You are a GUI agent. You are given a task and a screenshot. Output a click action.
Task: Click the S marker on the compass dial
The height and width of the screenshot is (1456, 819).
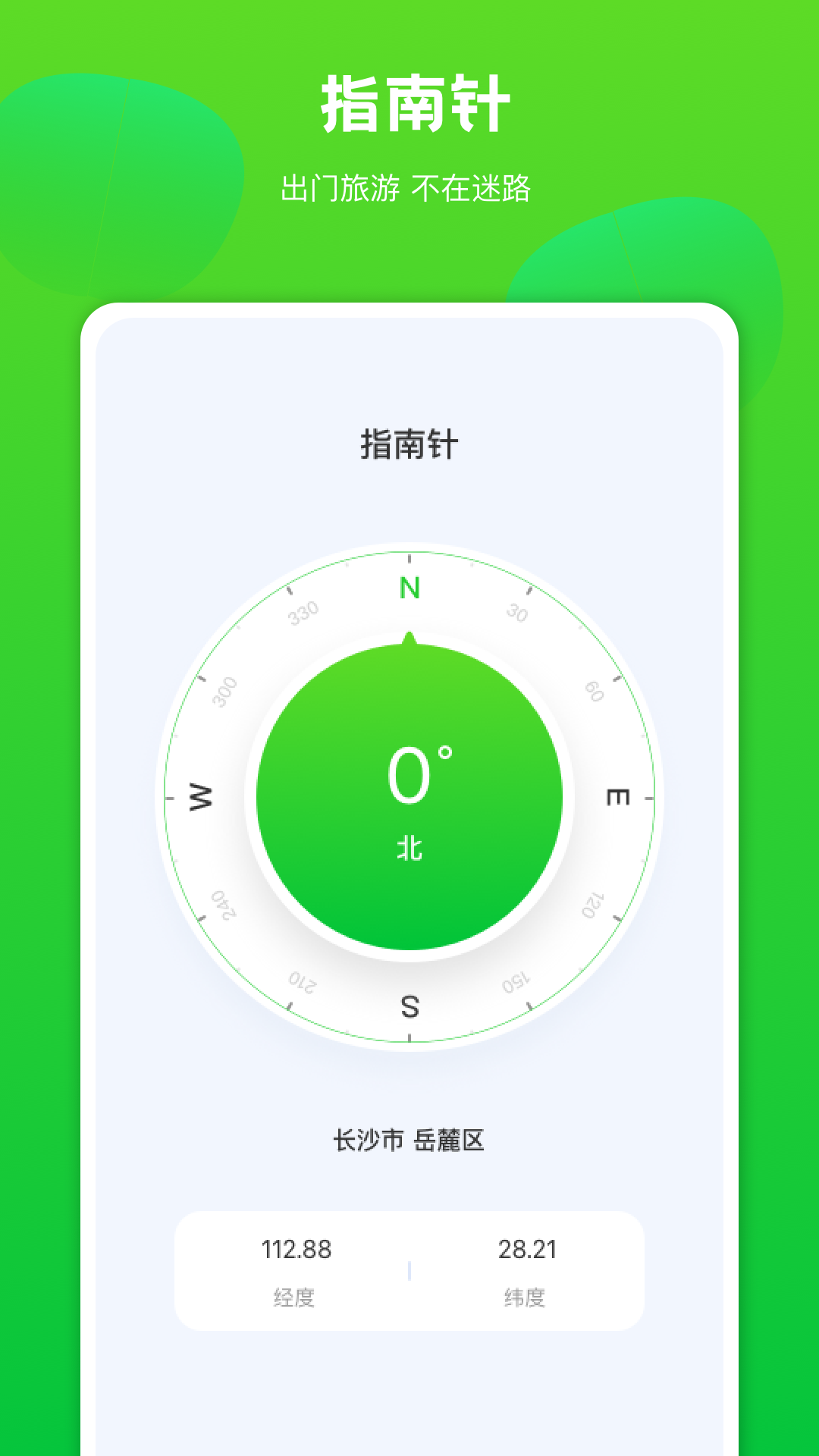409,1006
